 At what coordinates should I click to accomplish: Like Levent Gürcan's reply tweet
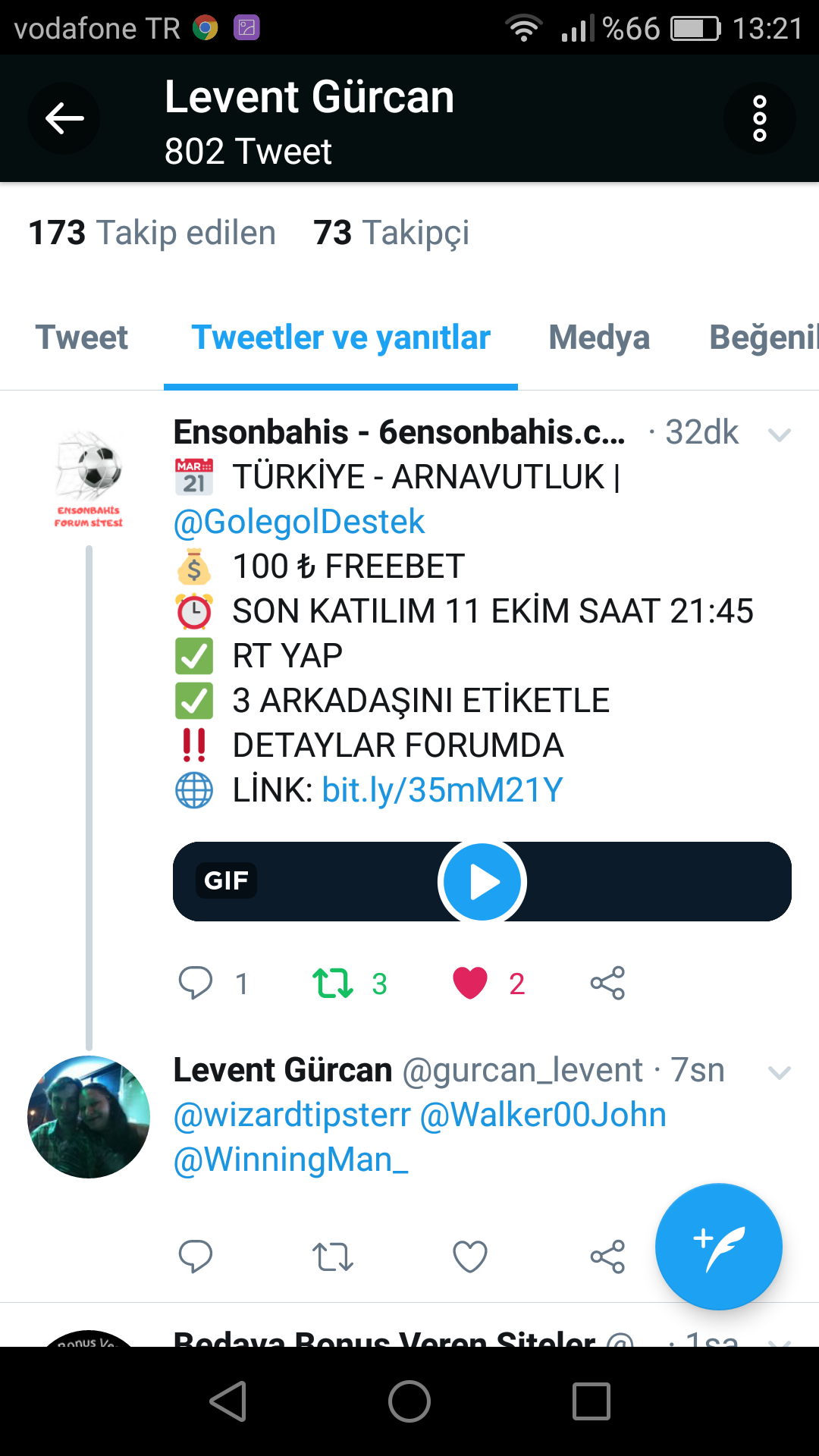[x=470, y=1257]
